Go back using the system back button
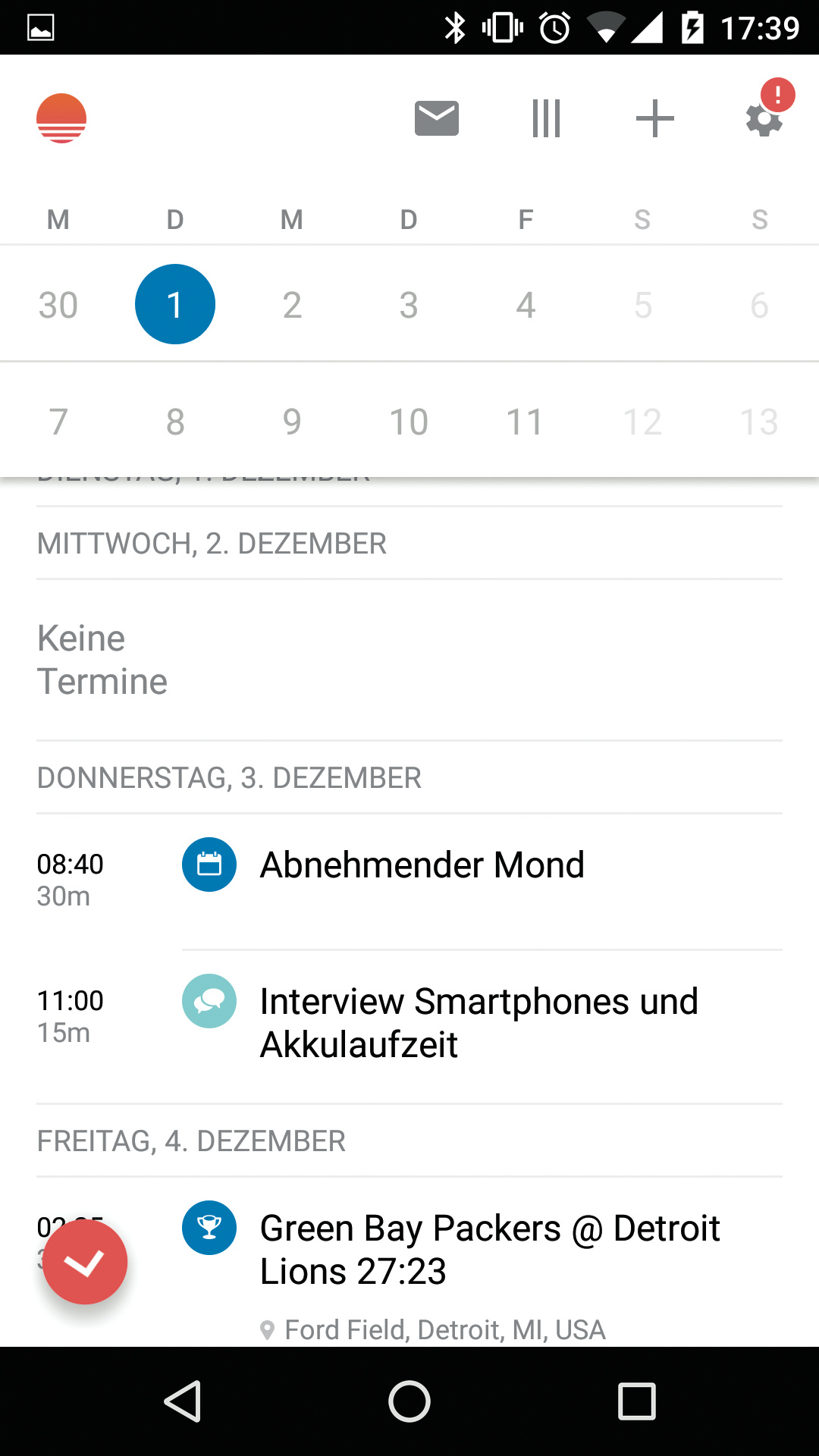The height and width of the screenshot is (1456, 819). point(183,1401)
